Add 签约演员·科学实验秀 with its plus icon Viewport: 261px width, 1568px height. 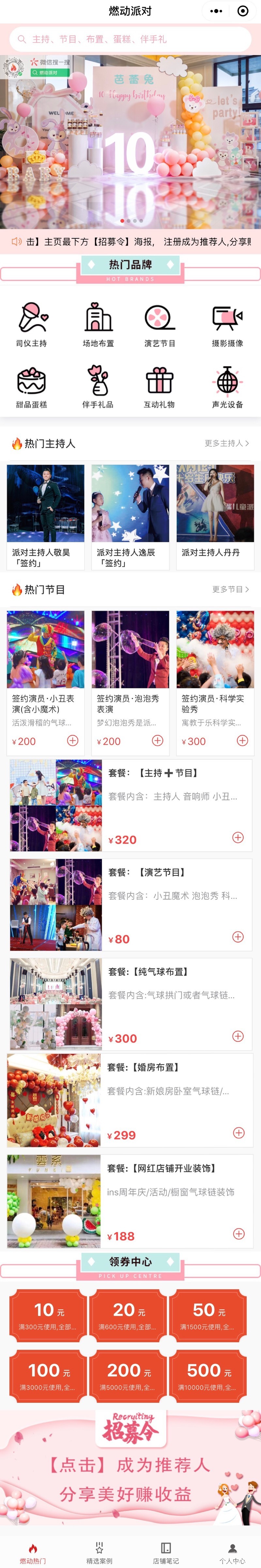(242, 740)
